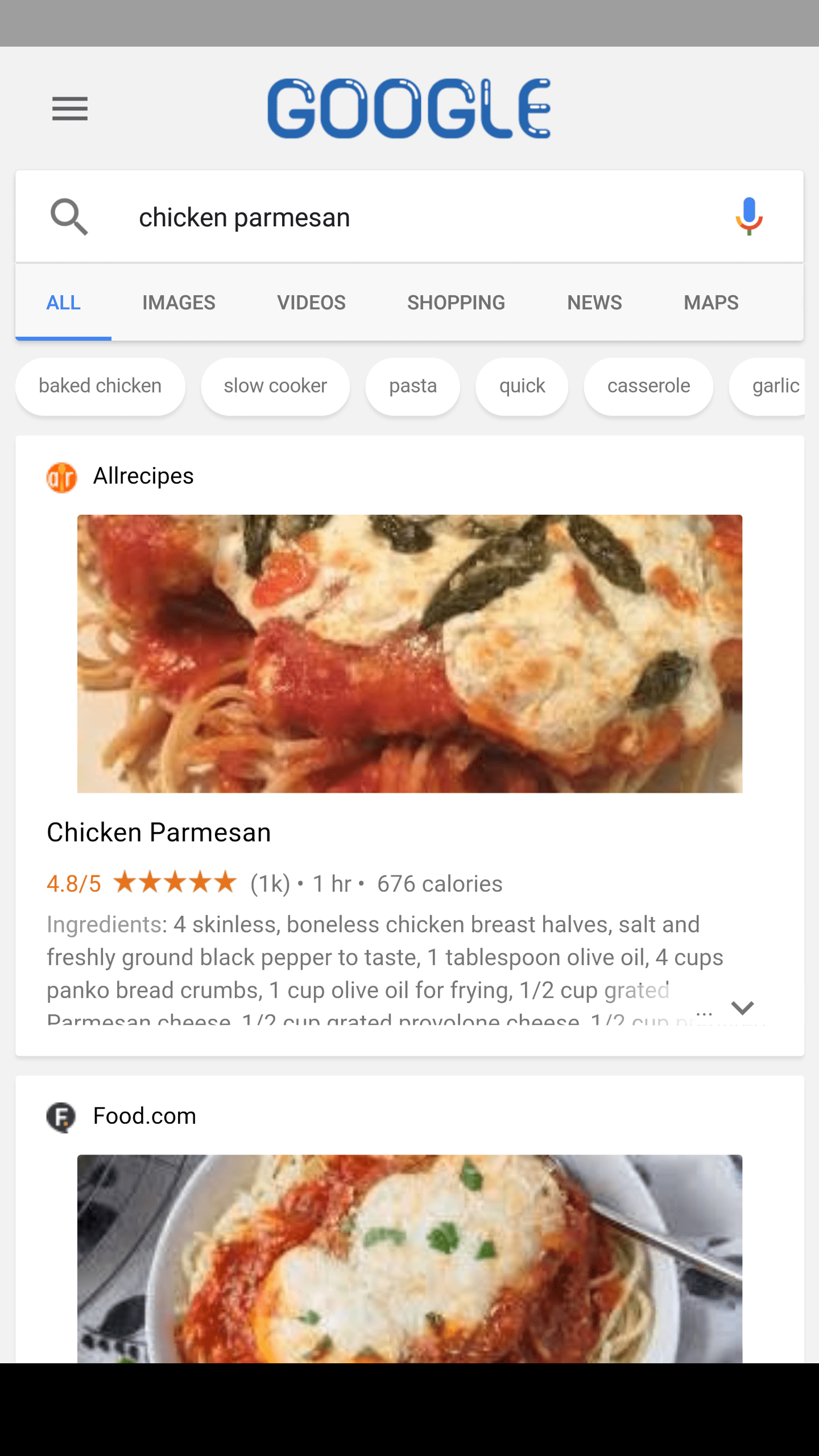Tap the Food.com site icon
The width and height of the screenshot is (819, 1456).
(x=61, y=1115)
